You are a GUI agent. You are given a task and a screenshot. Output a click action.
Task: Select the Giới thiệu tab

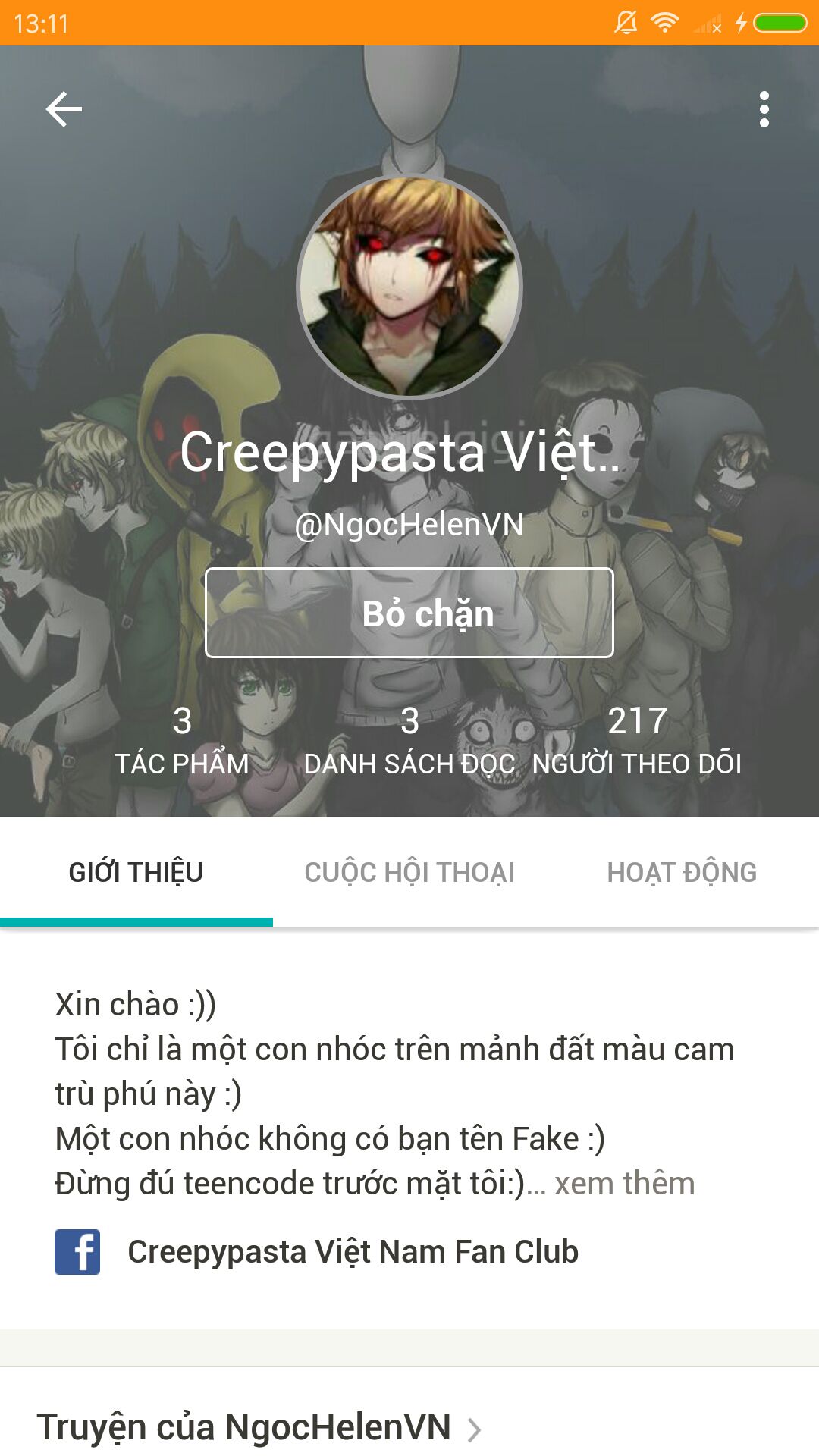point(136,872)
